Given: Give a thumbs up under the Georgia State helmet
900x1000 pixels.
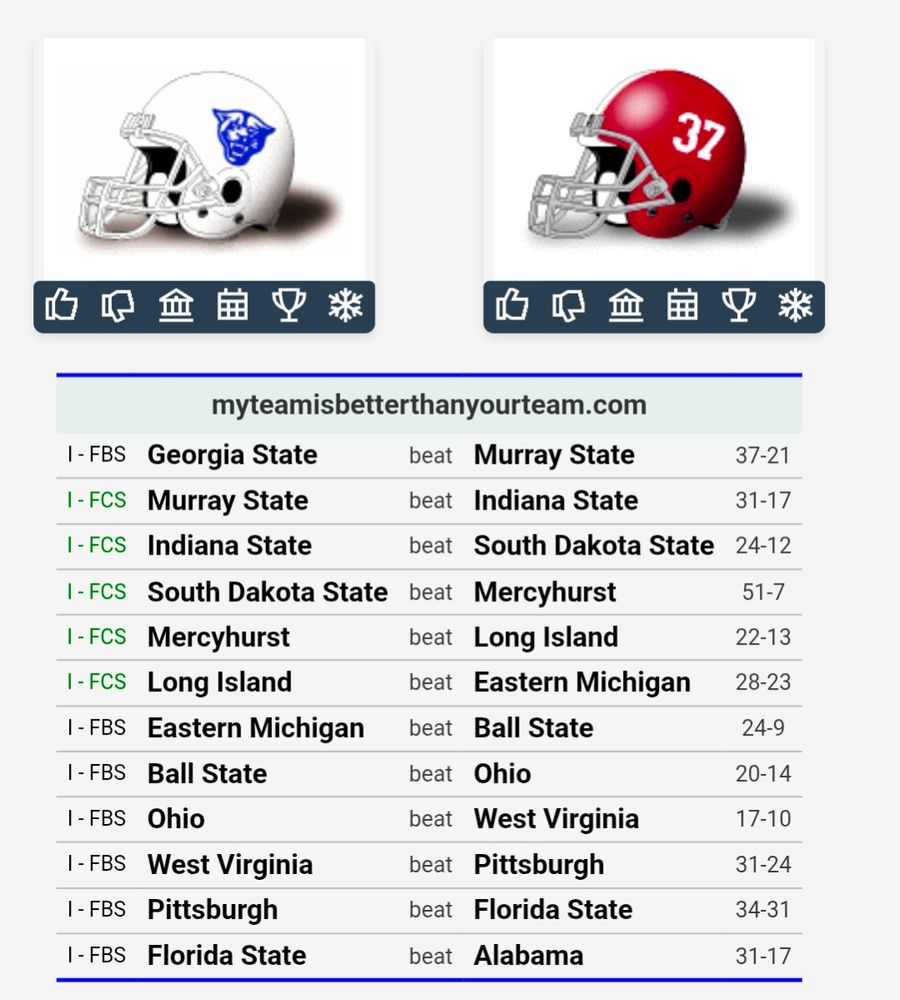Looking at the screenshot, I should coord(62,308).
